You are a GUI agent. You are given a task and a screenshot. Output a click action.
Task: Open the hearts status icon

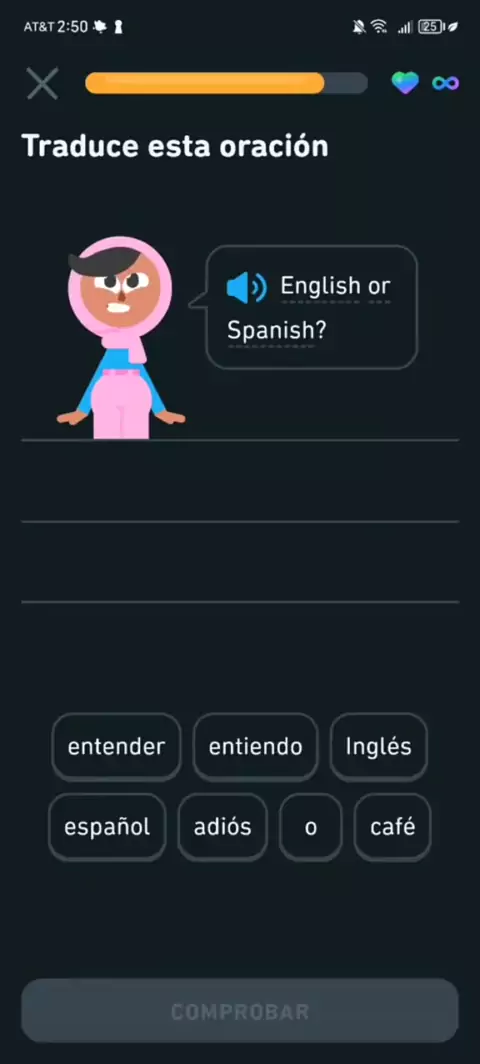[405, 83]
